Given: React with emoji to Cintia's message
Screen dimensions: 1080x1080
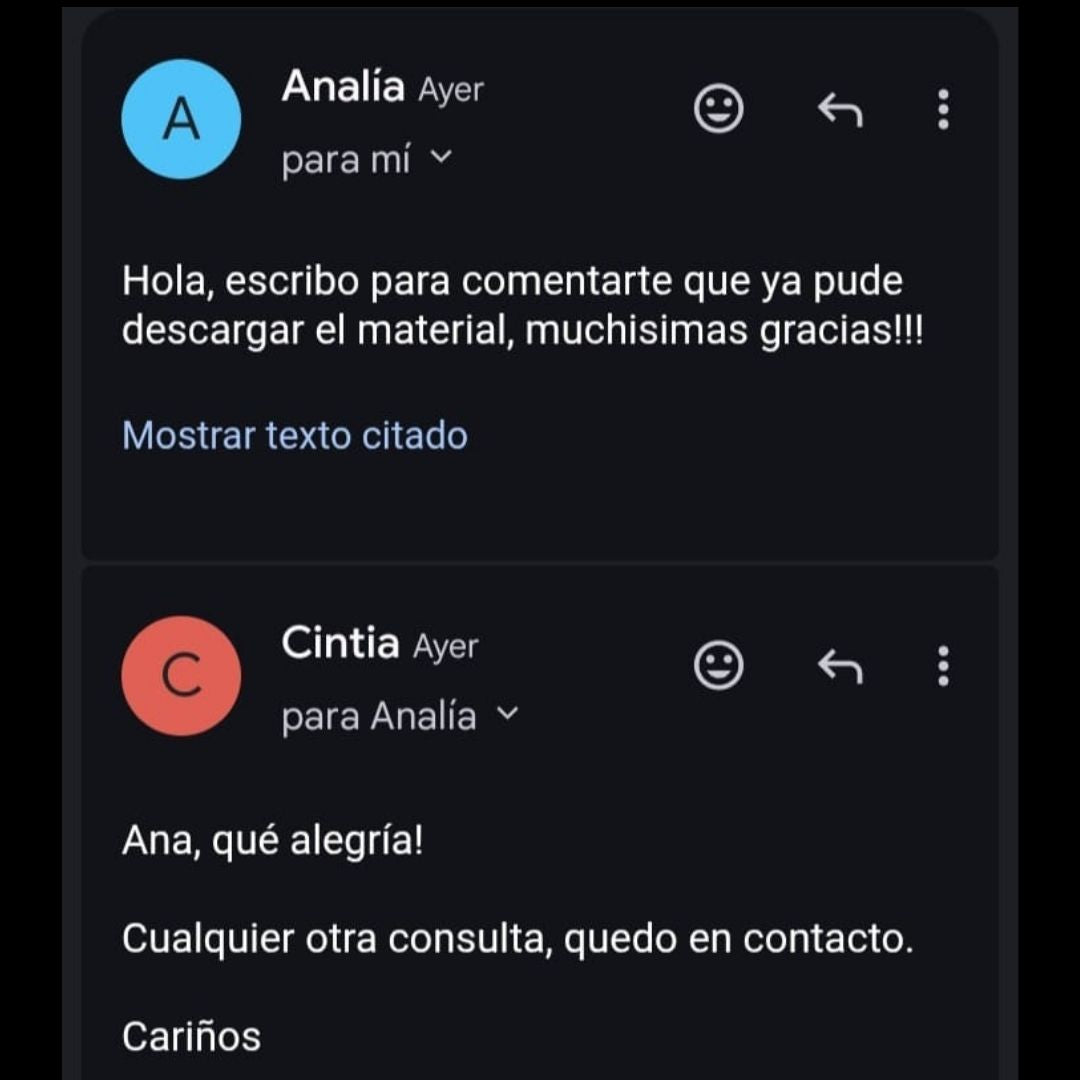Looking at the screenshot, I should (718, 665).
